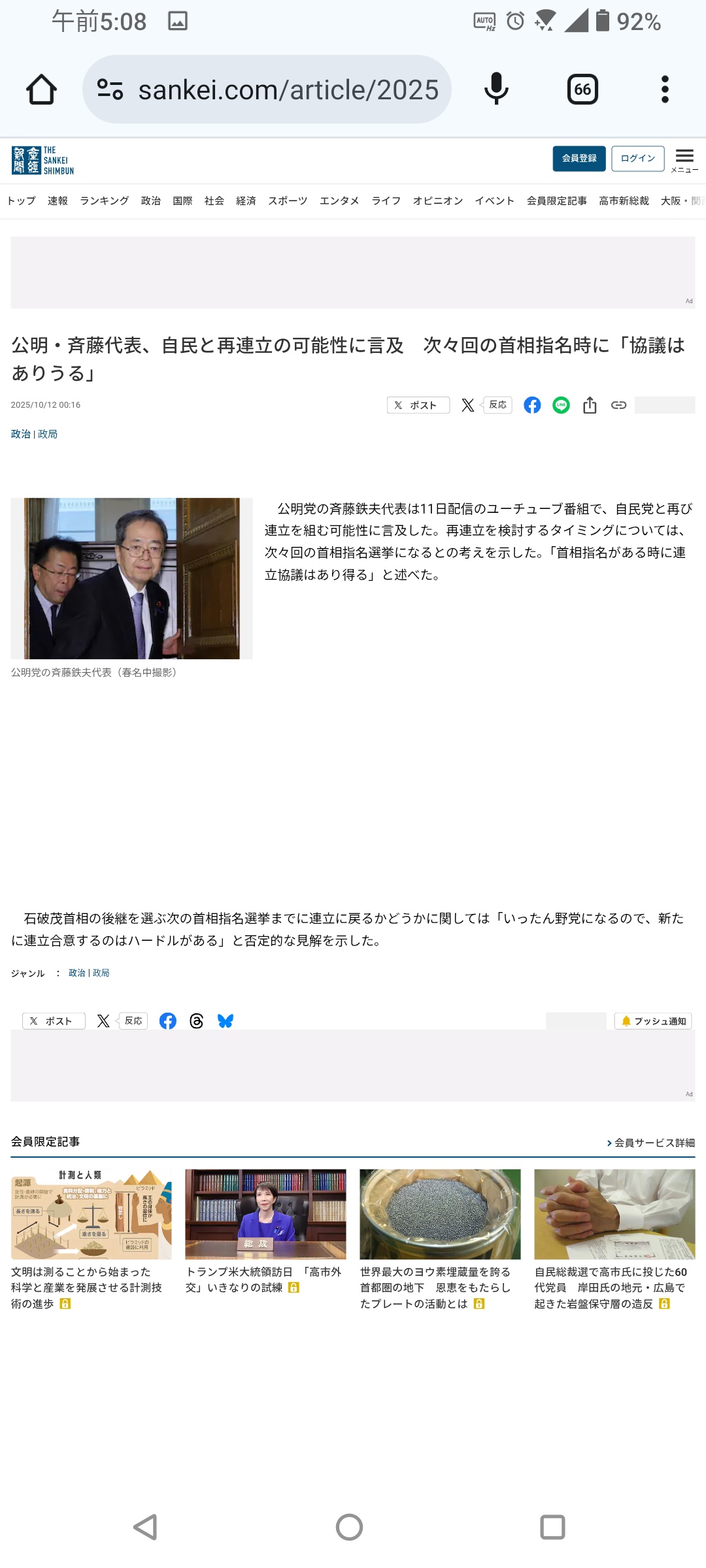Open the スポーツ category
The image size is (706, 1568).
coord(288,201)
